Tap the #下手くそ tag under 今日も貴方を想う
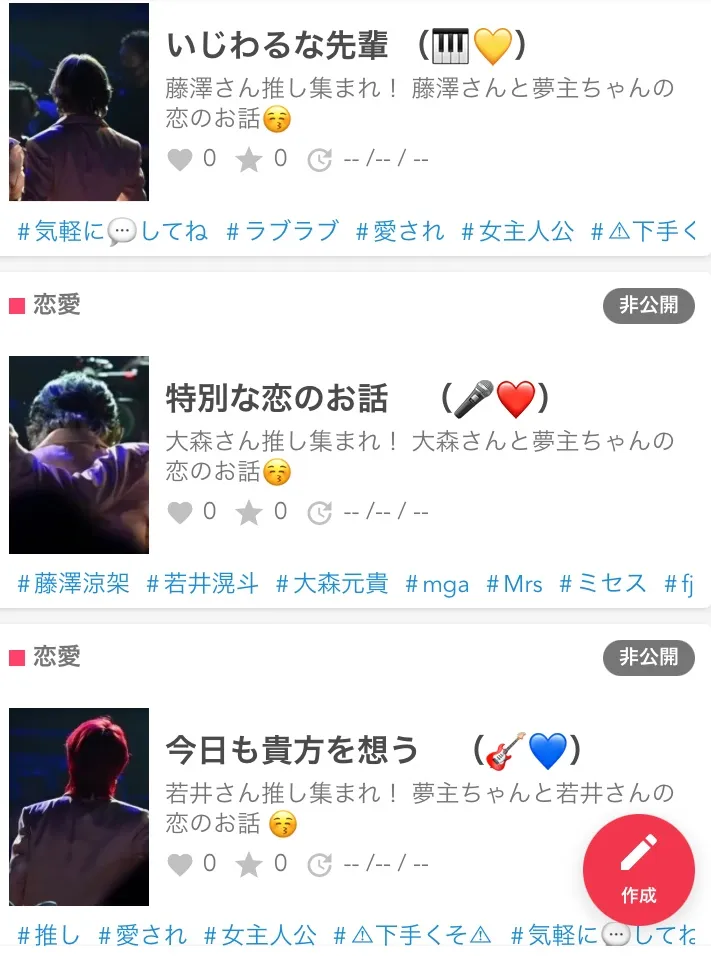 coord(412,936)
